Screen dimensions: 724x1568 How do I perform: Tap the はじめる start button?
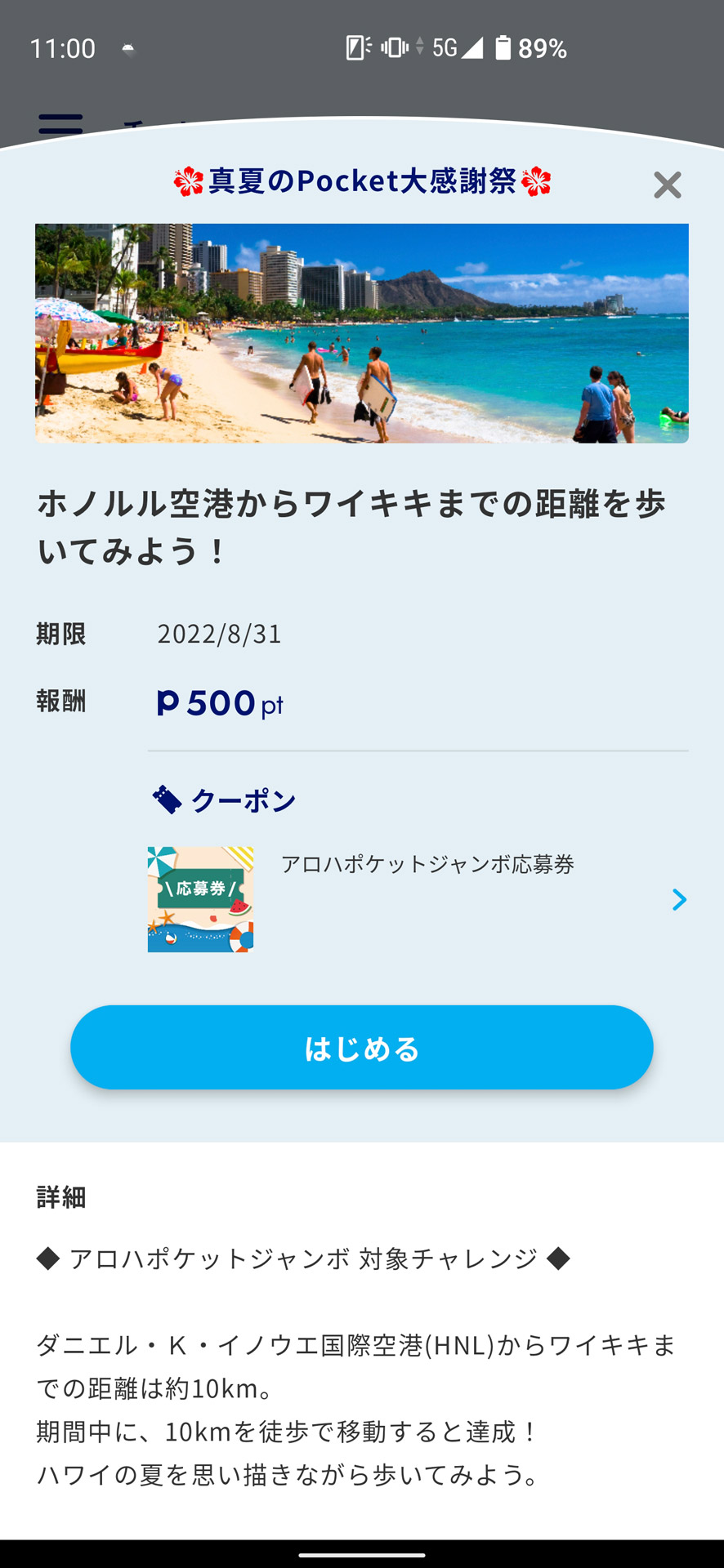point(362,1048)
